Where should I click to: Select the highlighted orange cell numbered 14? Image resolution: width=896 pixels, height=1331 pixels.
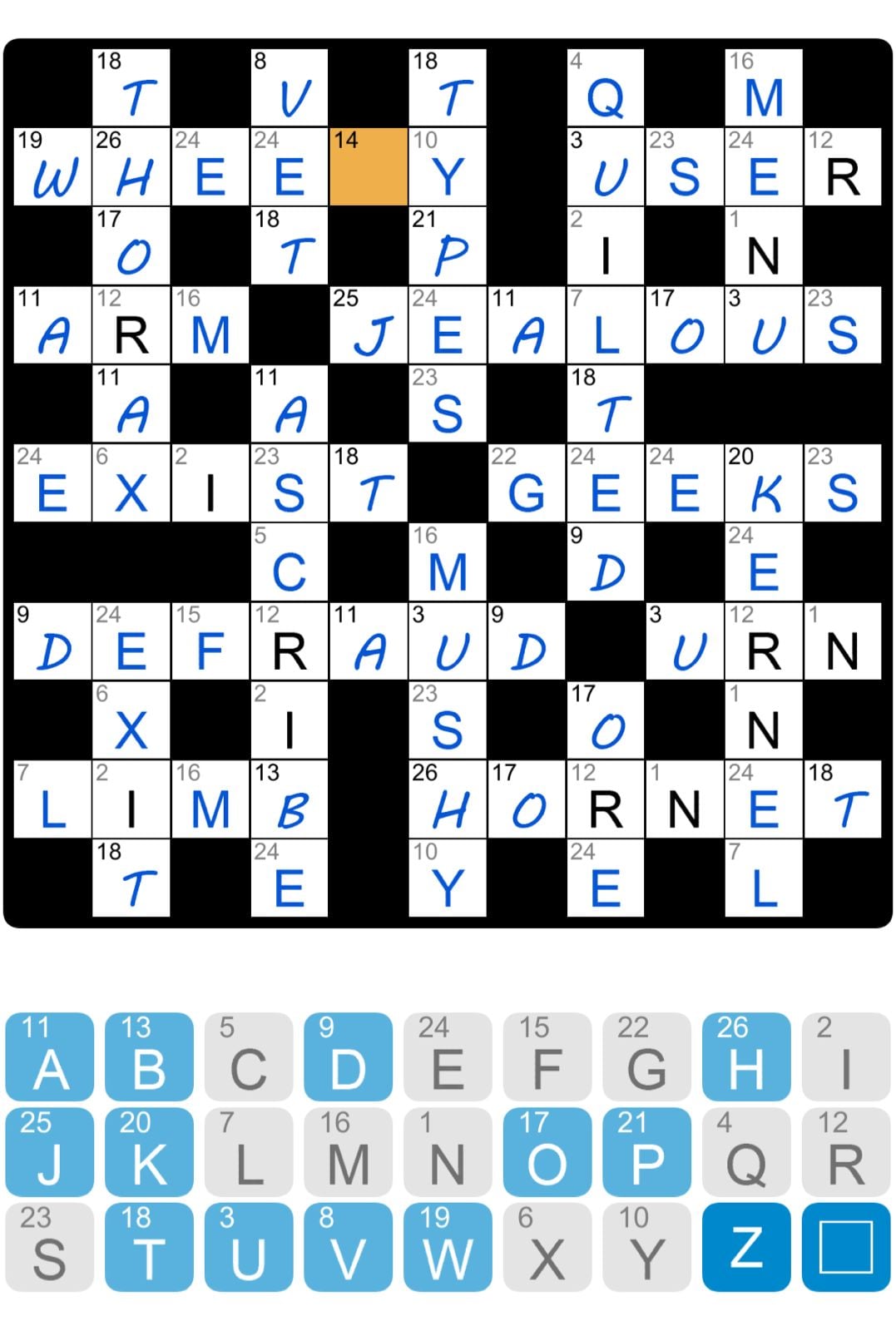pyautogui.click(x=369, y=166)
